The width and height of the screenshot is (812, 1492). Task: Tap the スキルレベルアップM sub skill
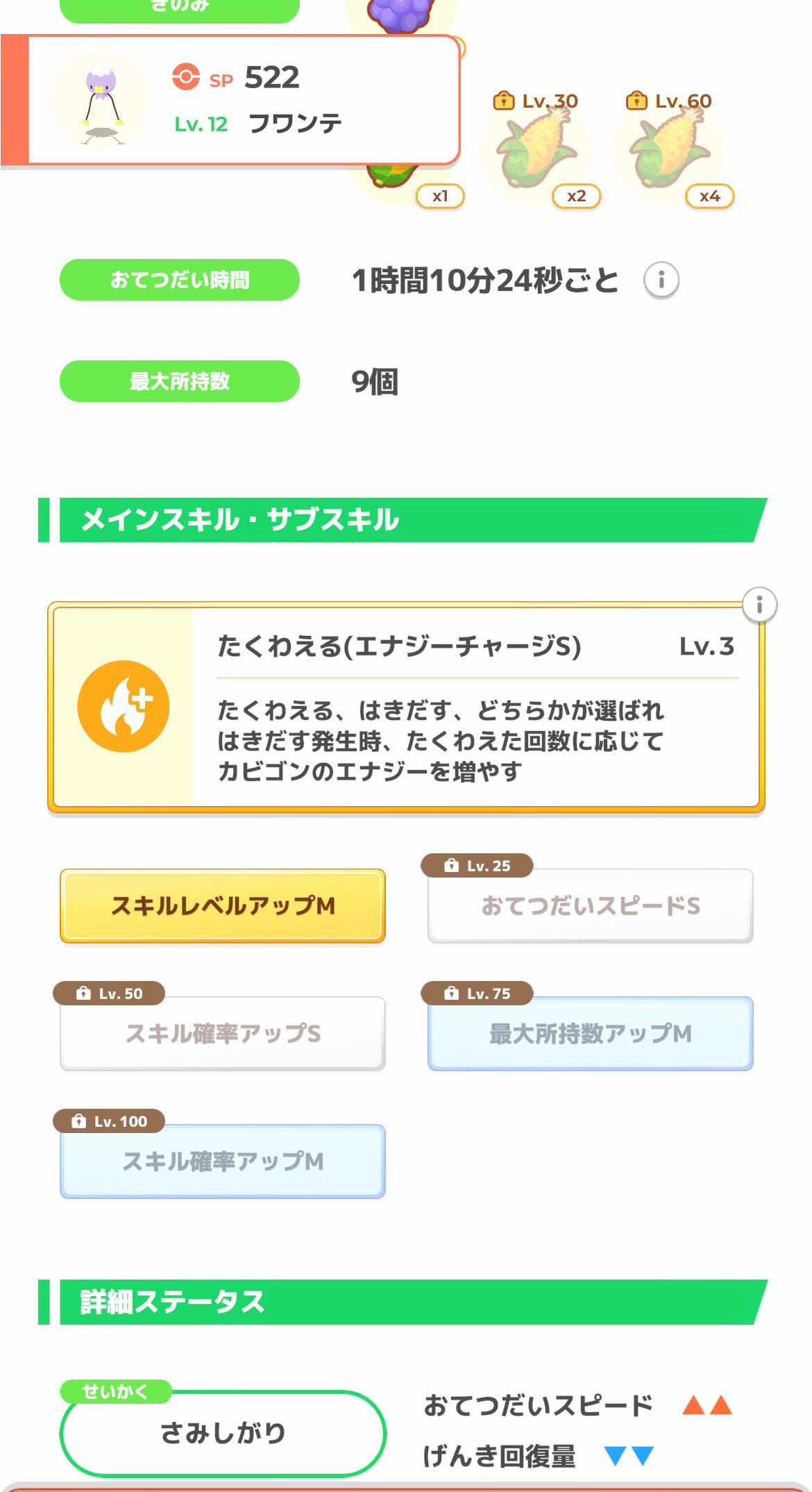[223, 906]
